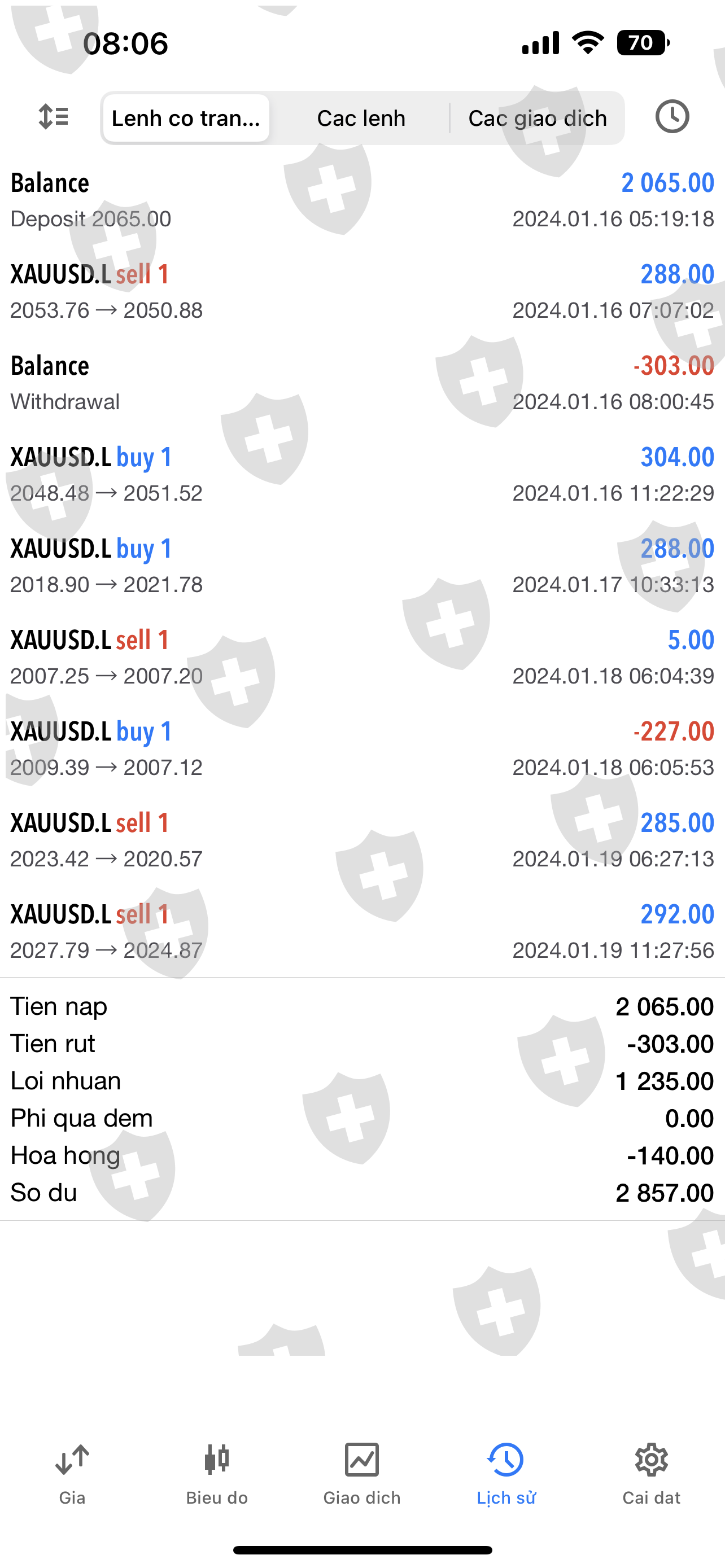Open the XAUUSD.L sell trade with 285.00 profit
The image size is (725, 1568).
coord(361,840)
